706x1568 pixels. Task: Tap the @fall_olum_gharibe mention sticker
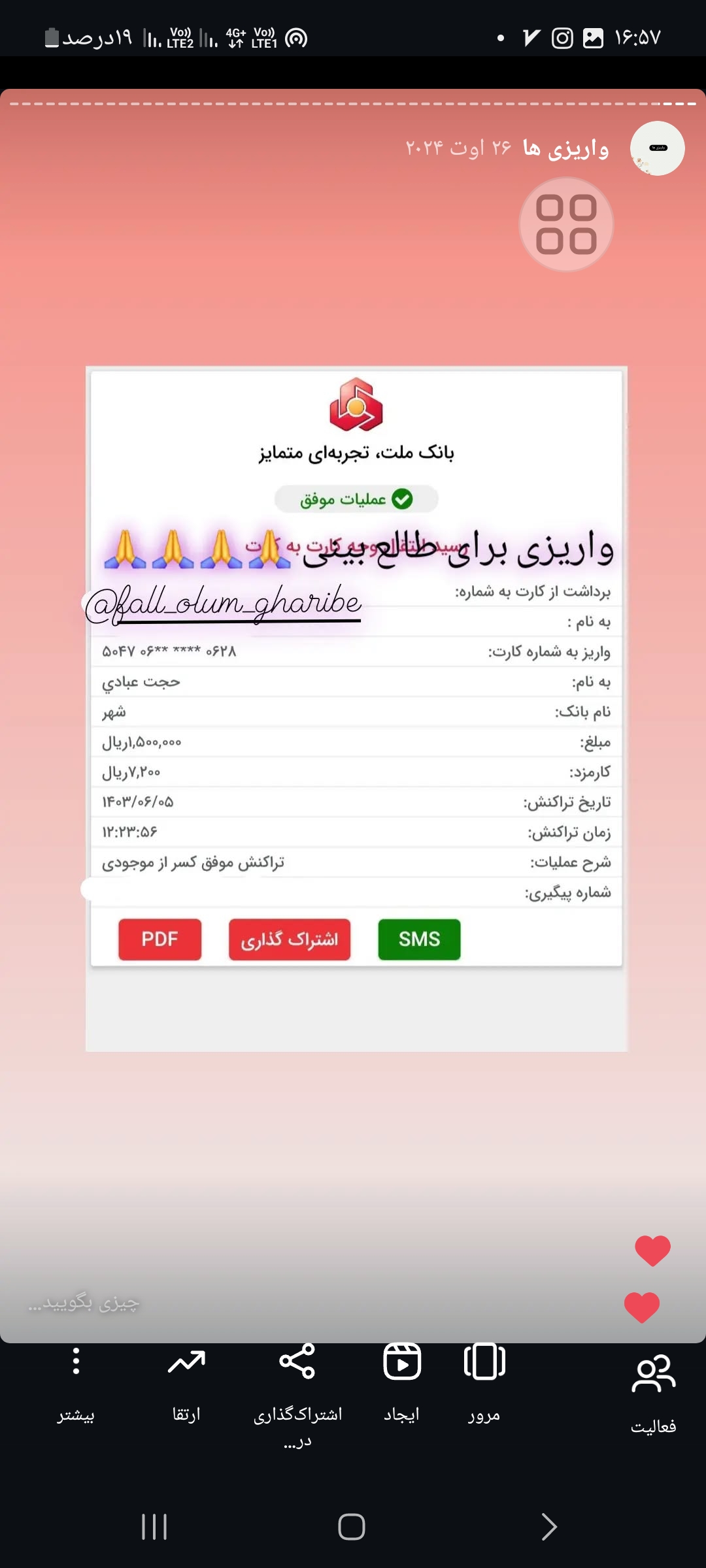(x=224, y=604)
